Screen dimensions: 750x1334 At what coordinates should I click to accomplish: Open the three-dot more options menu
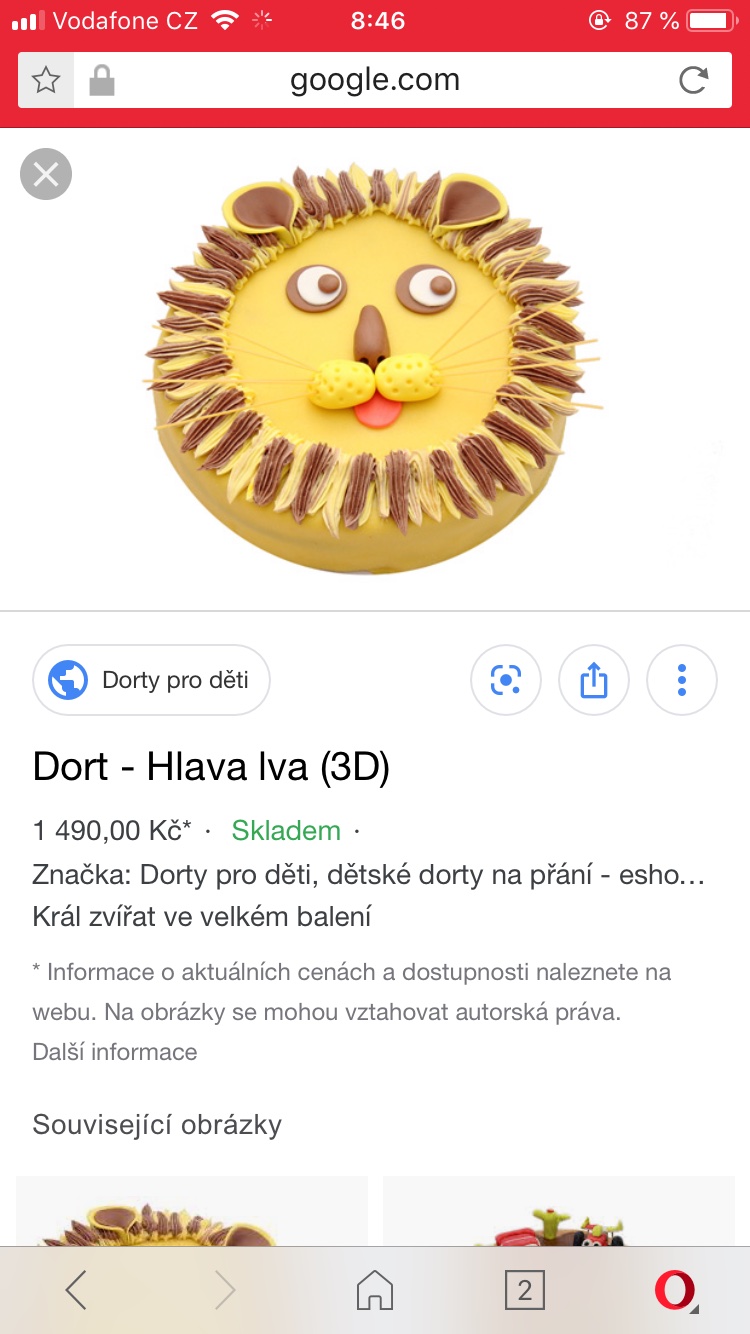682,681
